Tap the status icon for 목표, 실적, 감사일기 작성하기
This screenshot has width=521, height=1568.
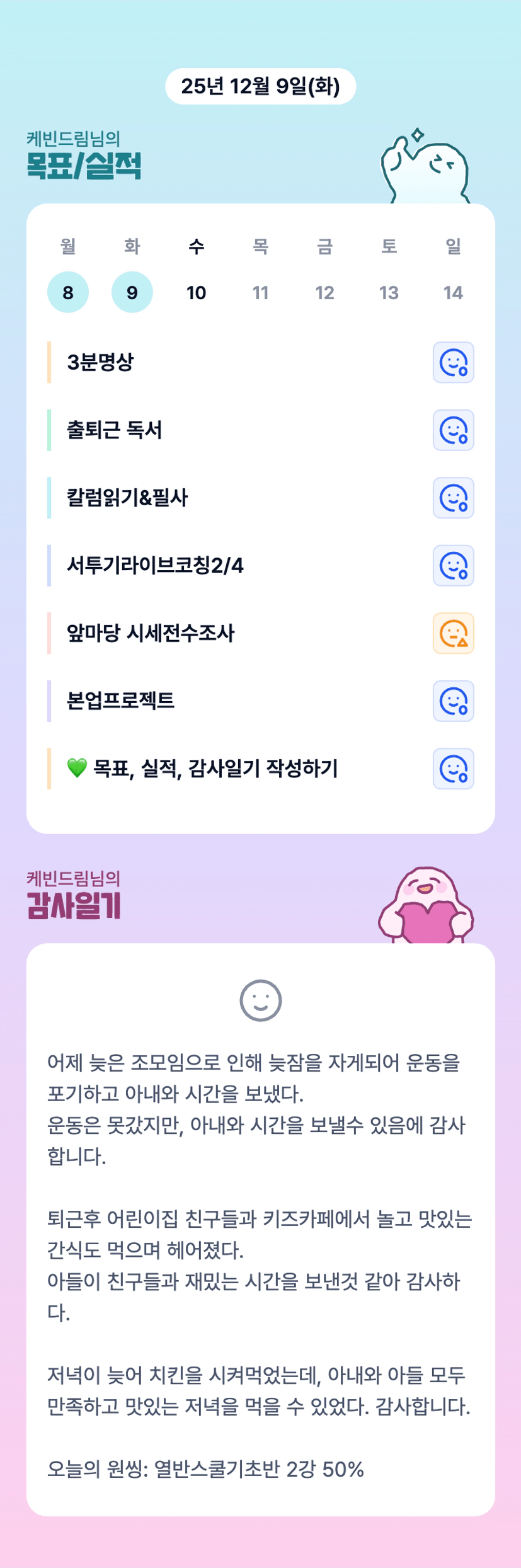(454, 769)
